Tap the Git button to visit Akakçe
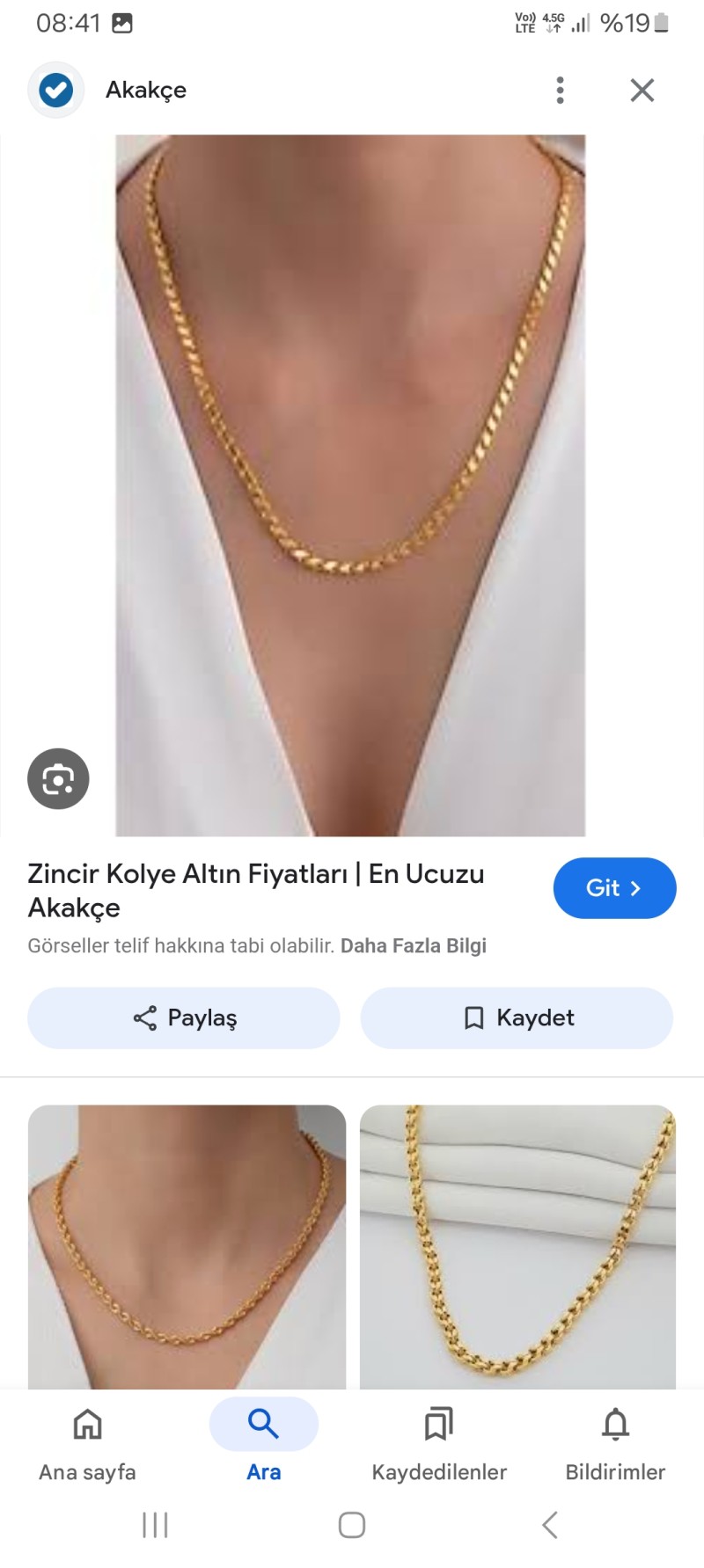Image resolution: width=704 pixels, height=1568 pixels. click(614, 888)
